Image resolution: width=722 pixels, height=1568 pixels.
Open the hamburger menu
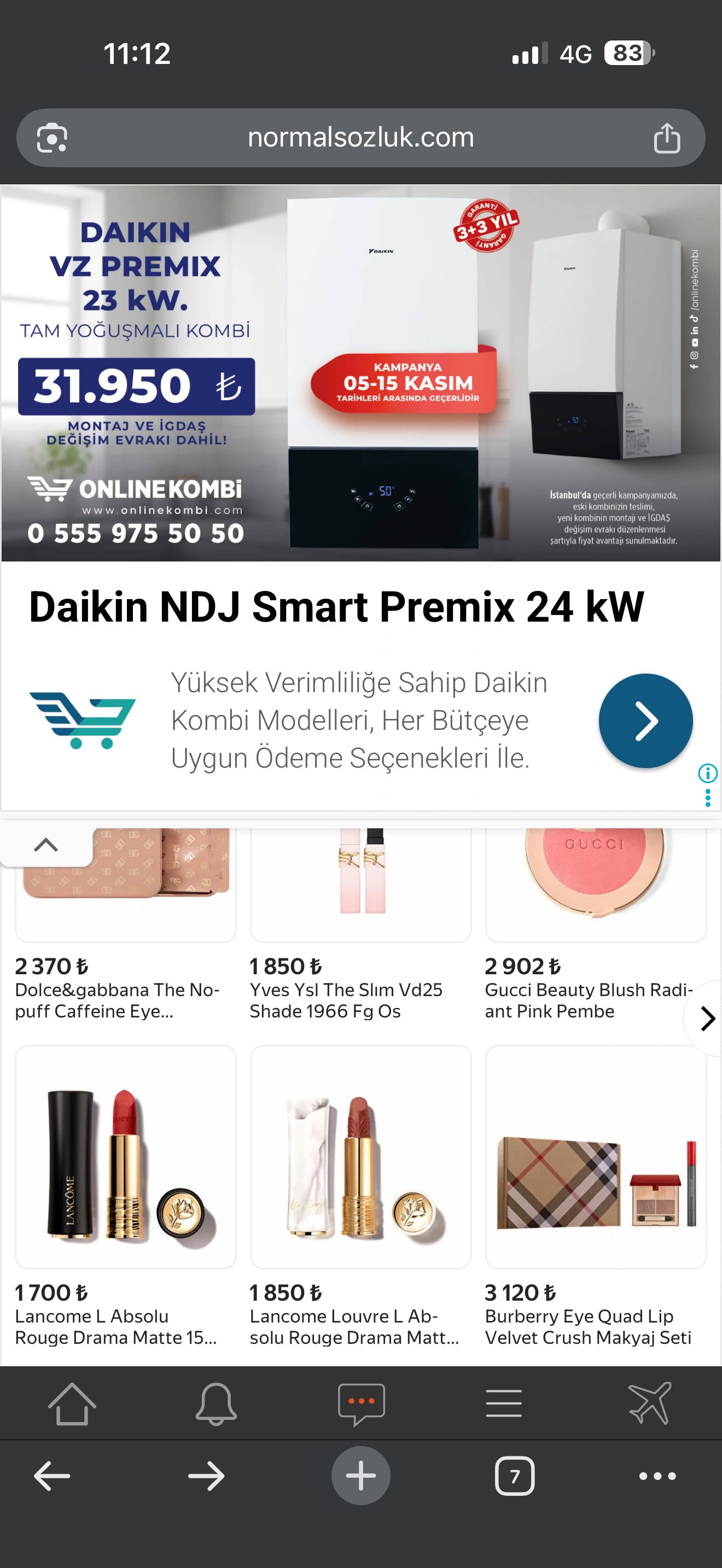coord(504,1405)
